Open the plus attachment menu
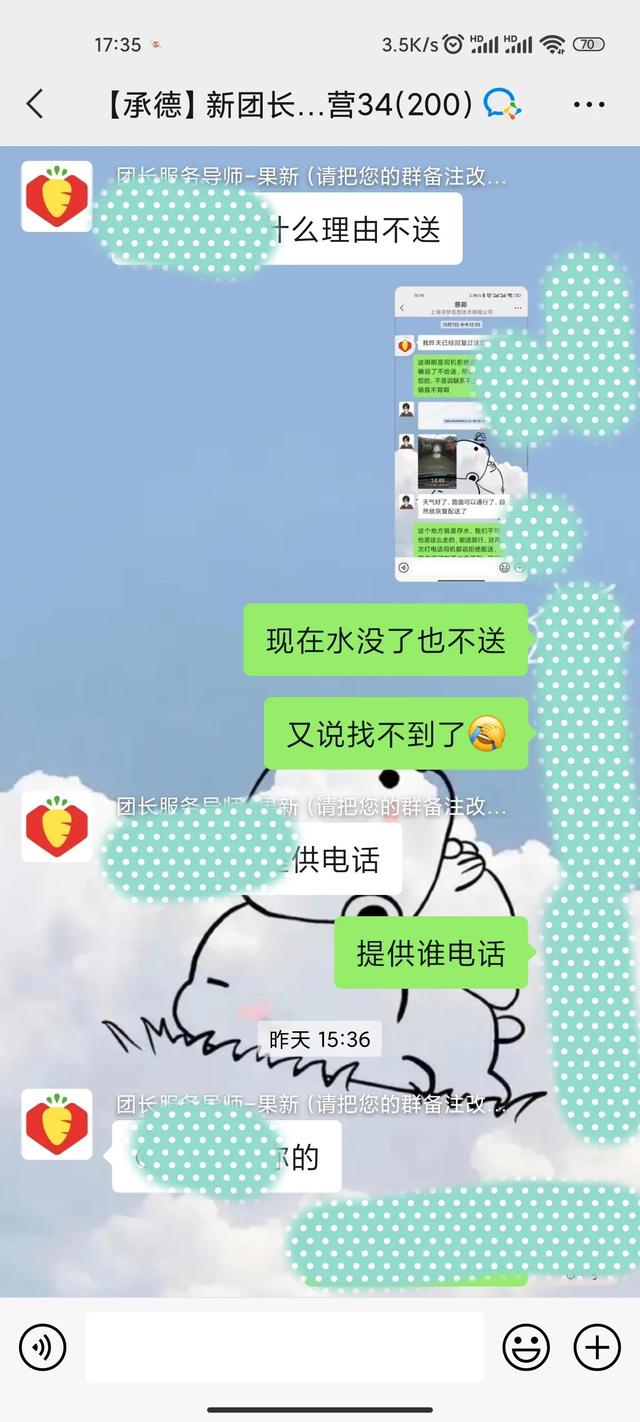The height and width of the screenshot is (1422, 640). [x=597, y=1348]
